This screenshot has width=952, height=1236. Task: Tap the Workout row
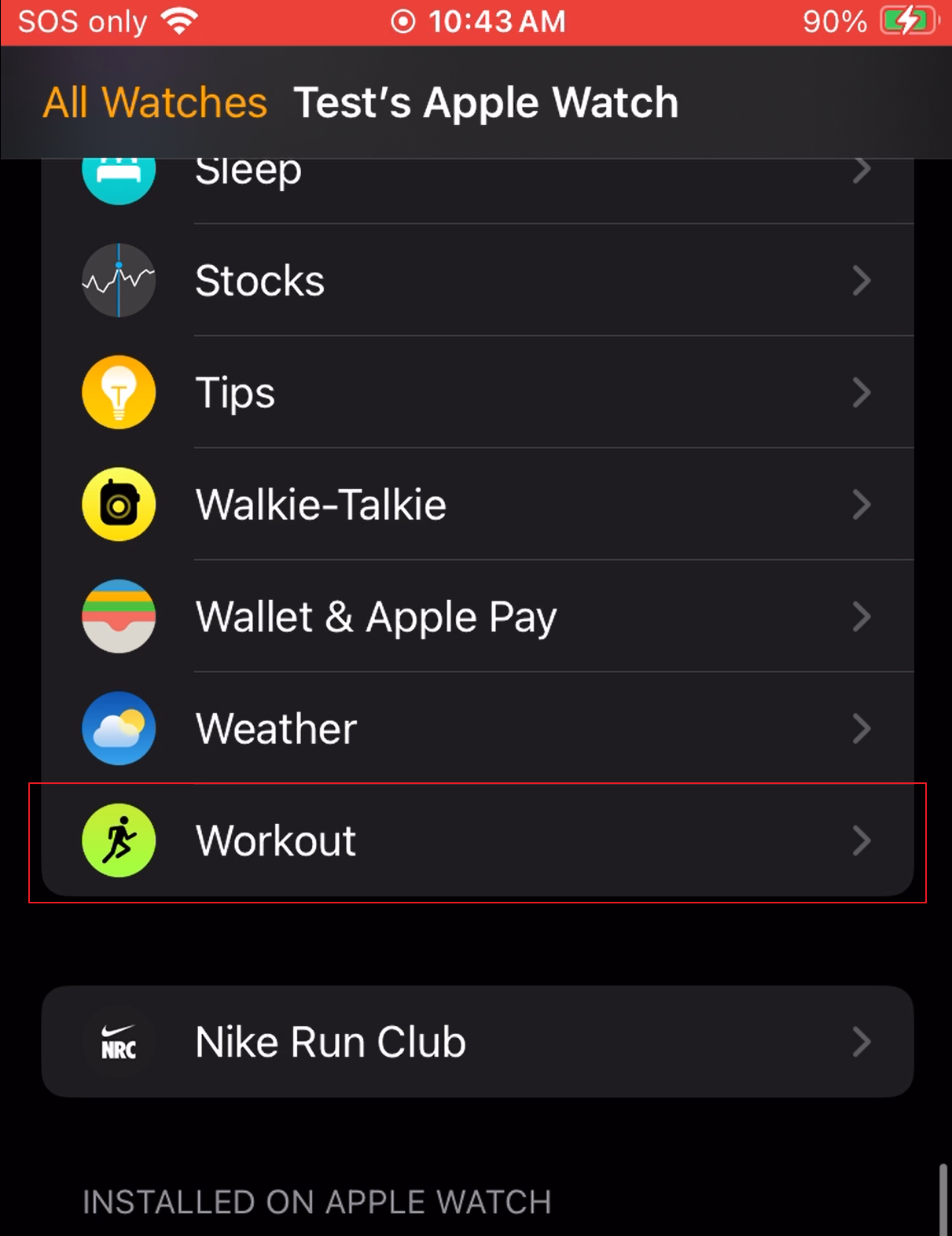476,841
